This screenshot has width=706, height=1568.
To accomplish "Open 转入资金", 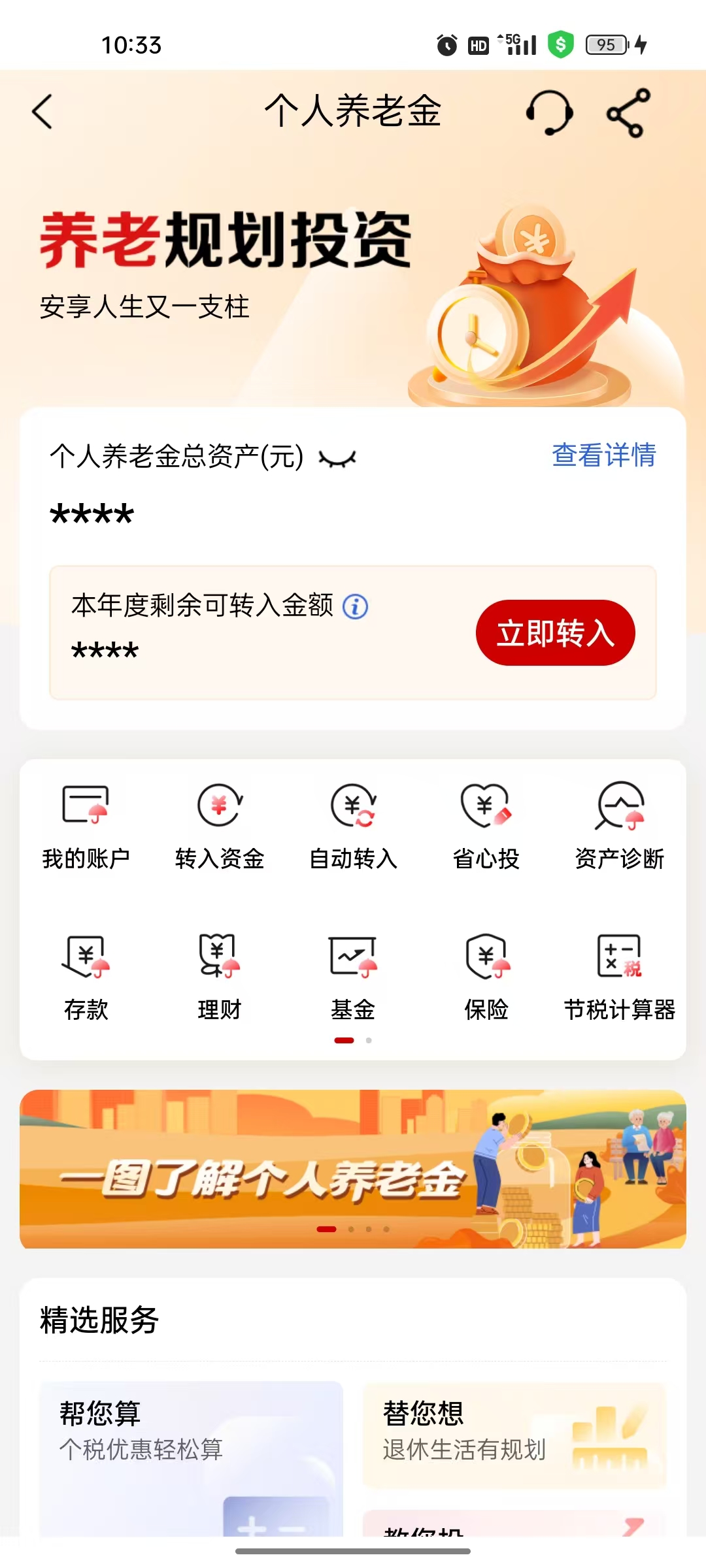I will click(220, 826).
